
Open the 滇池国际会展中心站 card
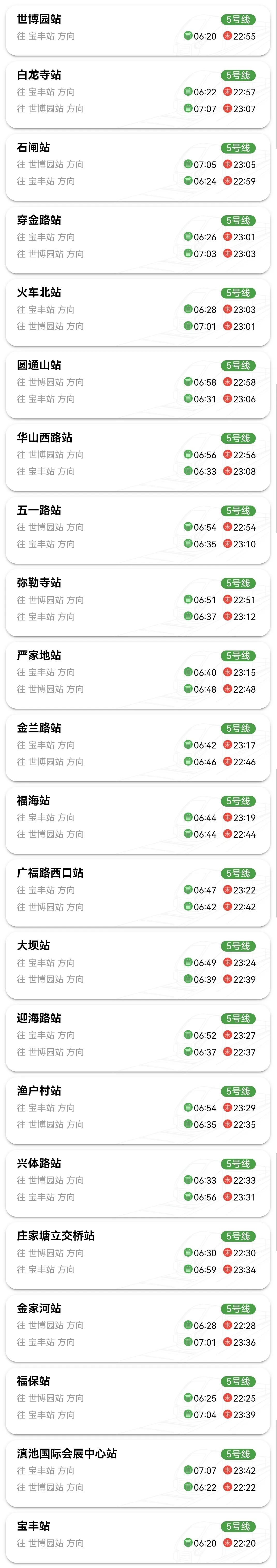coord(138,1470)
